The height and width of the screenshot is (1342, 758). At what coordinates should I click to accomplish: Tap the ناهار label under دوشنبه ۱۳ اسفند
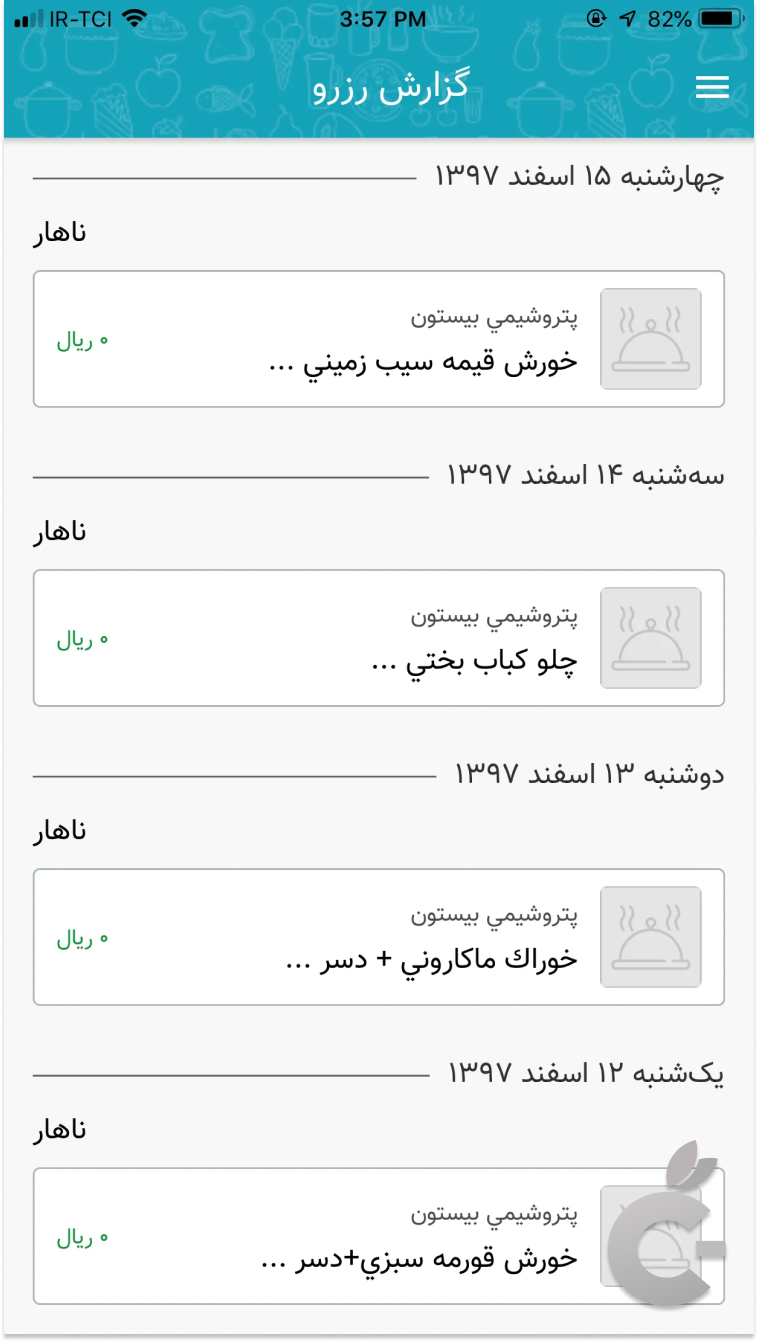(x=57, y=830)
